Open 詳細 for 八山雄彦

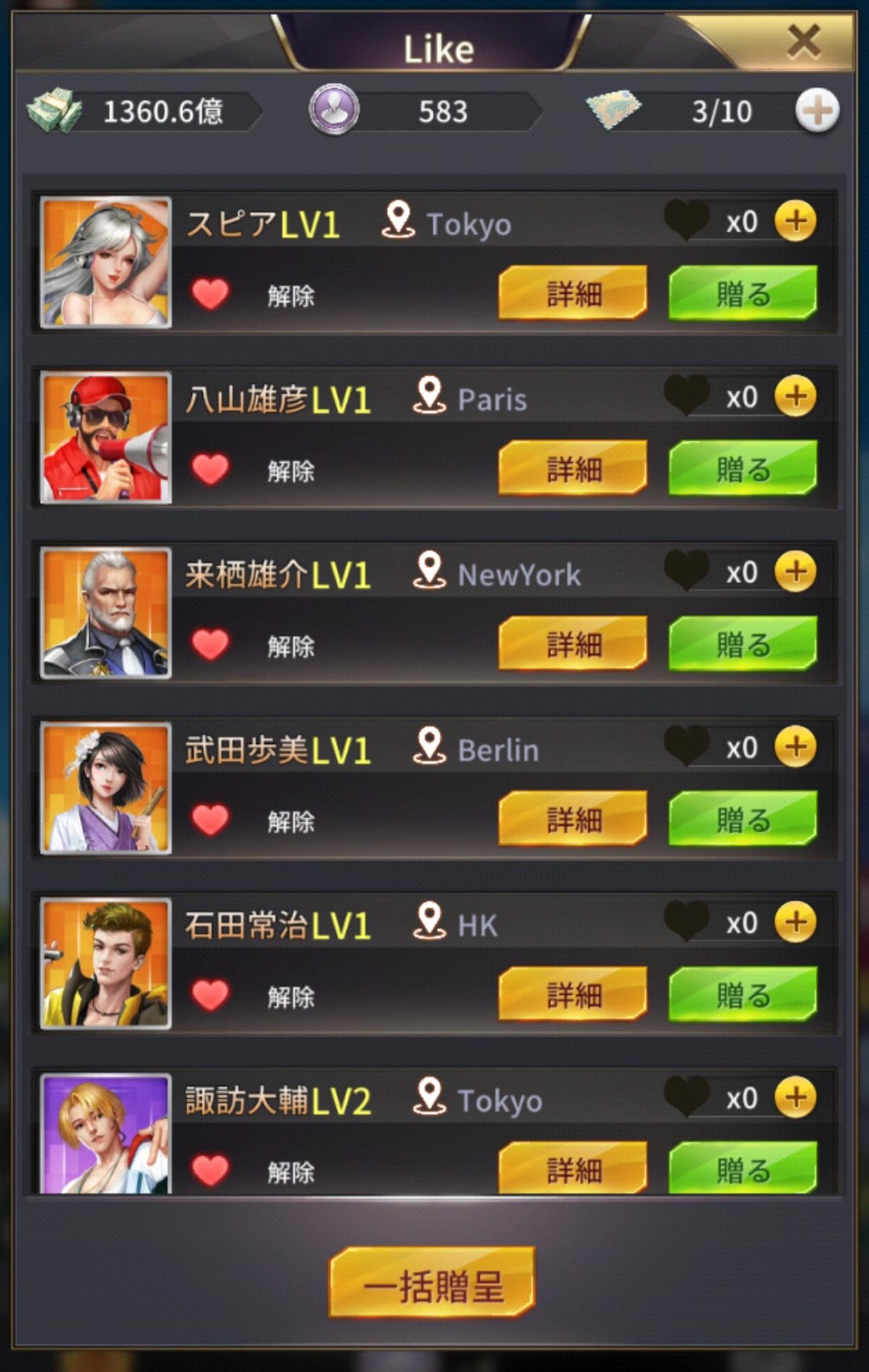pyautogui.click(x=573, y=468)
